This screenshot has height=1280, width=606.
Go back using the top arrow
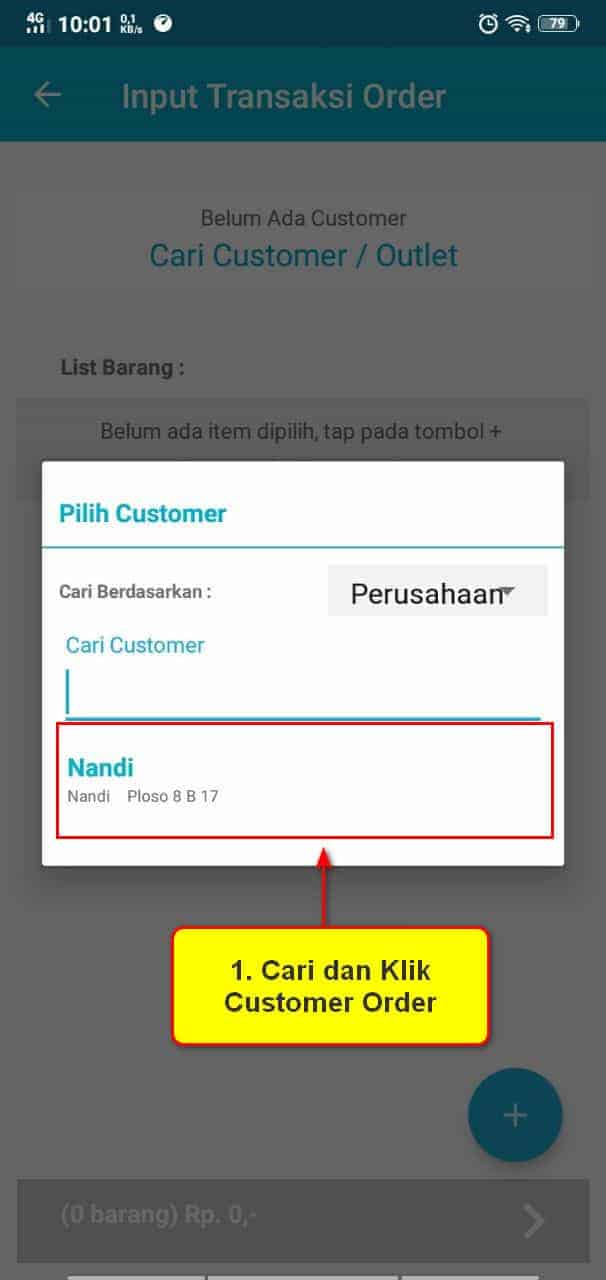point(47,95)
